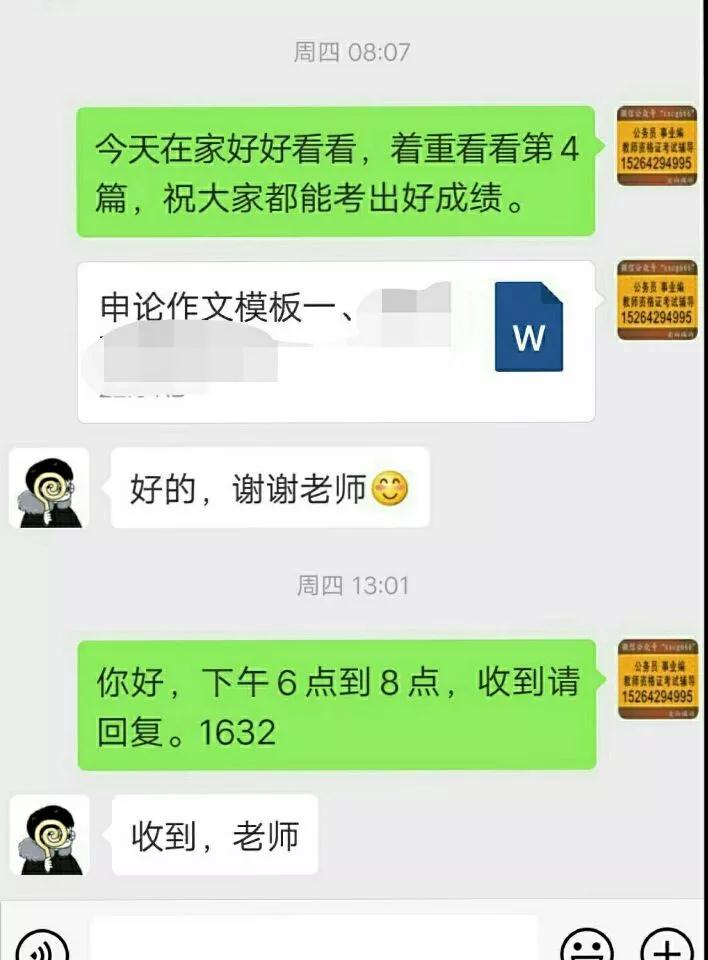This screenshot has width=708, height=960.
Task: Open sender avatar beside 好的，谢谢老师 message
Action: coord(49,488)
